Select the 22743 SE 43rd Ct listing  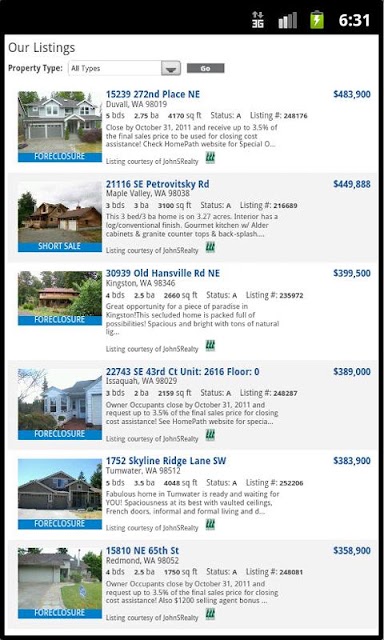click(x=182, y=371)
